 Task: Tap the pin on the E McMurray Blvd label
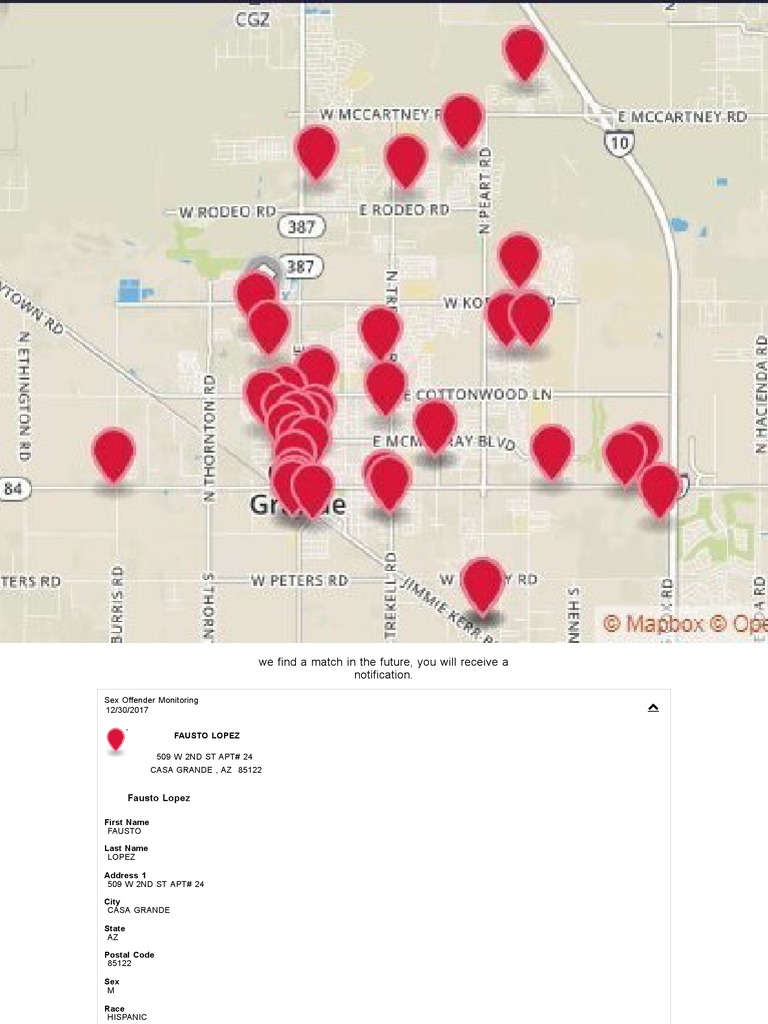435,424
